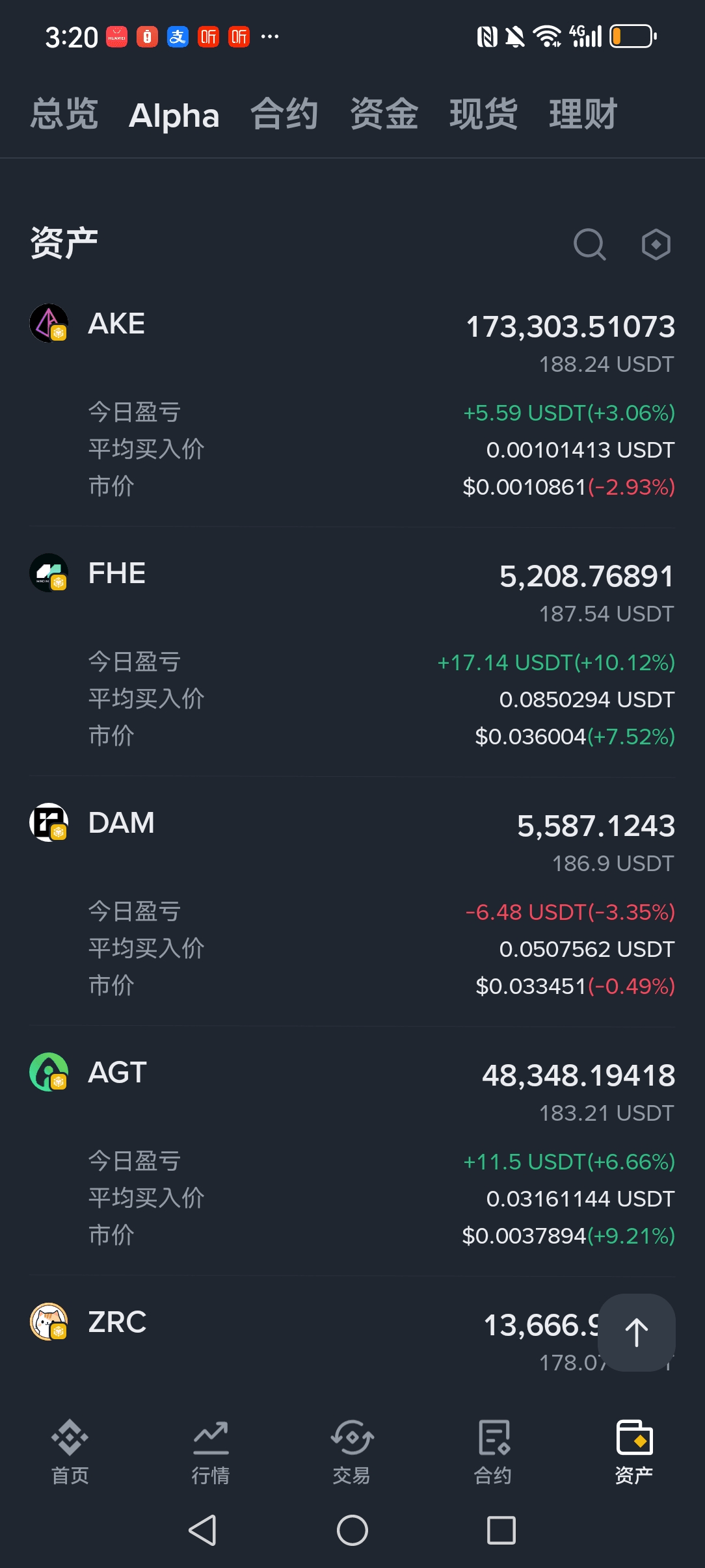705x1568 pixels.
Task: Open 行情 in the bottom navigation
Action: point(211,1452)
